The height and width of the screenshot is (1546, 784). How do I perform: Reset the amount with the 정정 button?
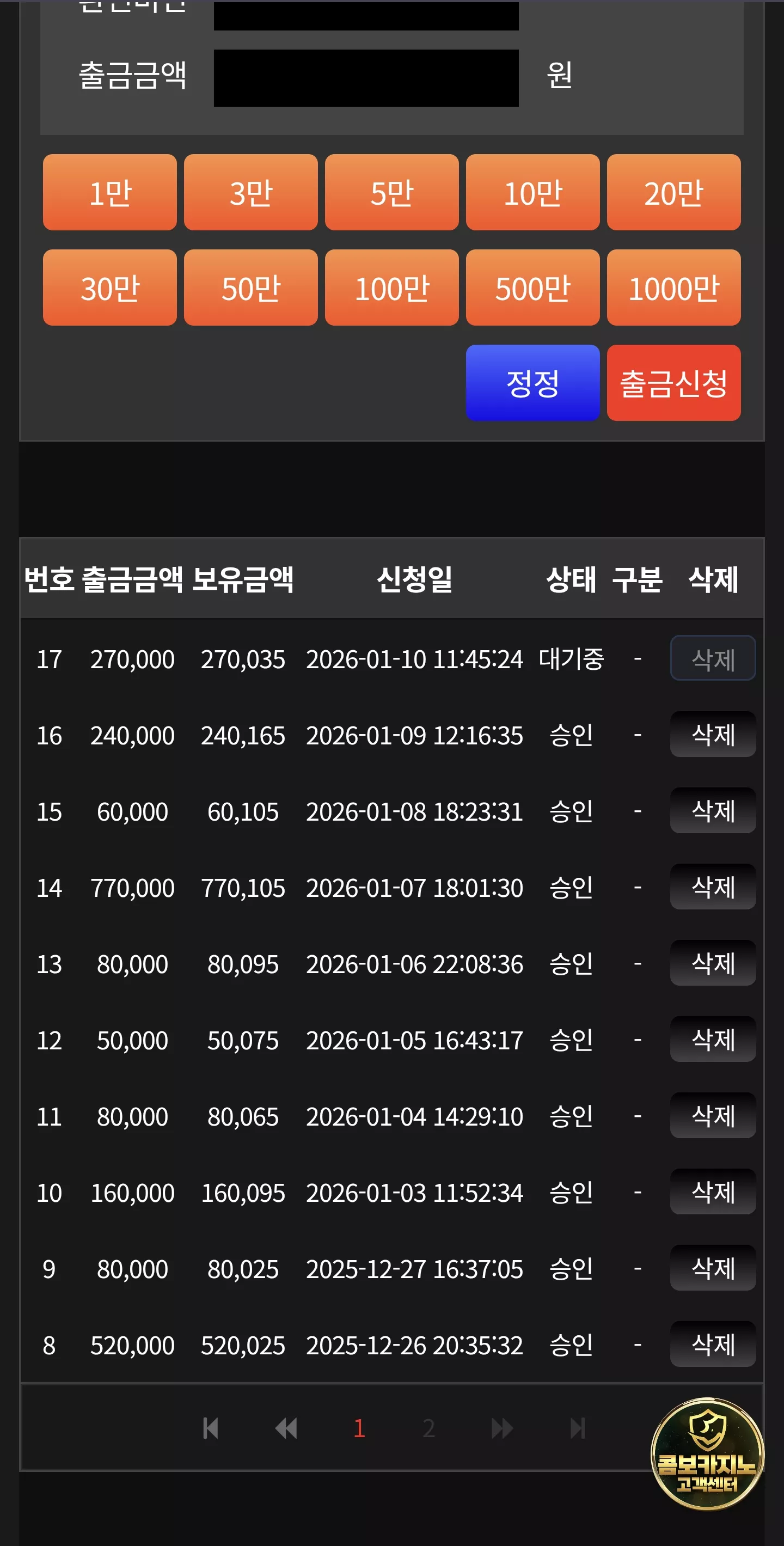532,383
